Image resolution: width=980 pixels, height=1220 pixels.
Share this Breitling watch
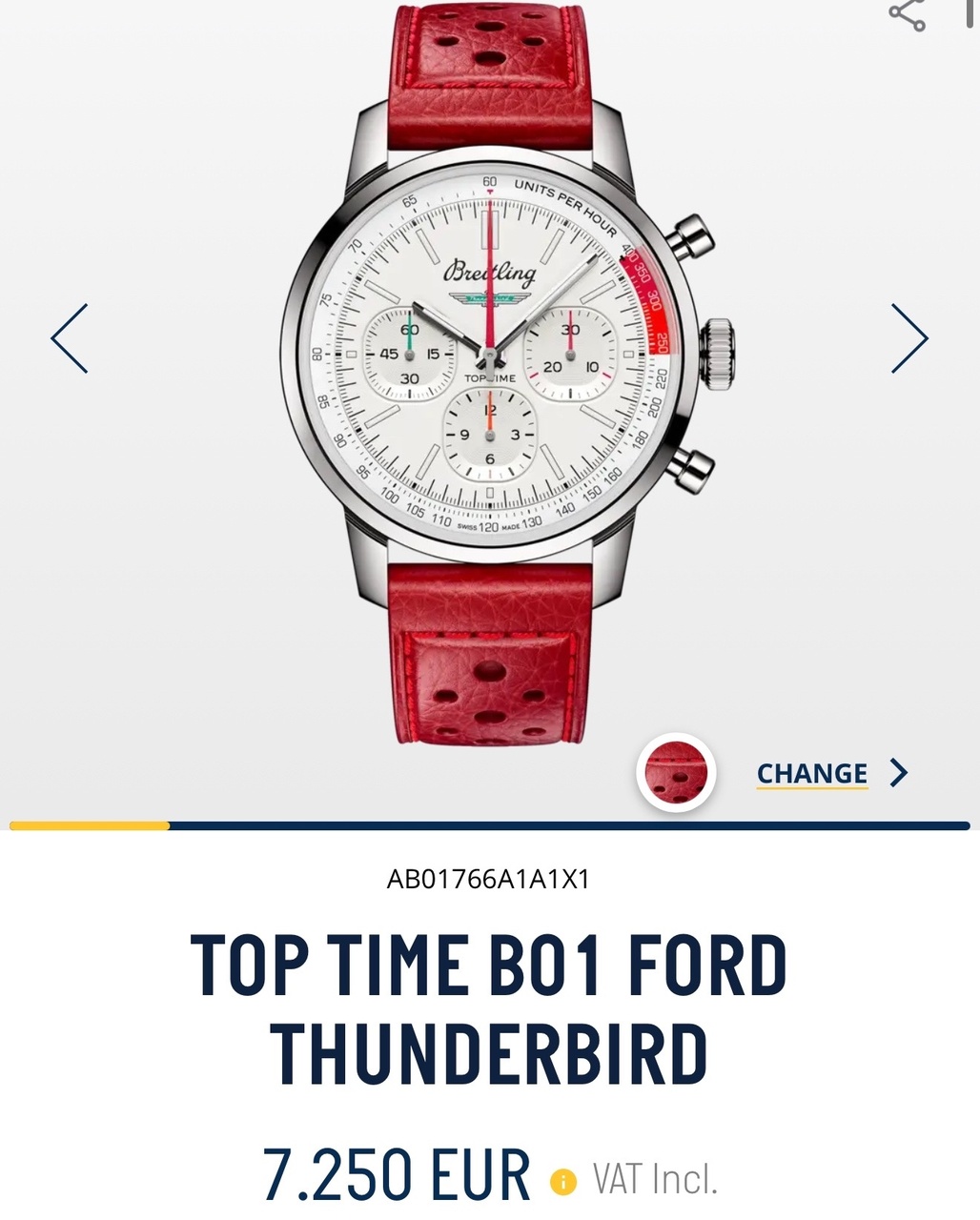tap(907, 13)
